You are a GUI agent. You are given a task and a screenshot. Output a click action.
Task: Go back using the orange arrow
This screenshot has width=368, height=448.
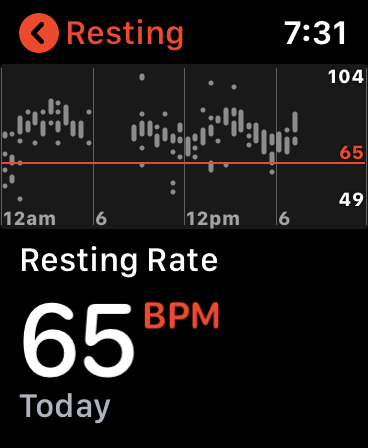tap(39, 33)
